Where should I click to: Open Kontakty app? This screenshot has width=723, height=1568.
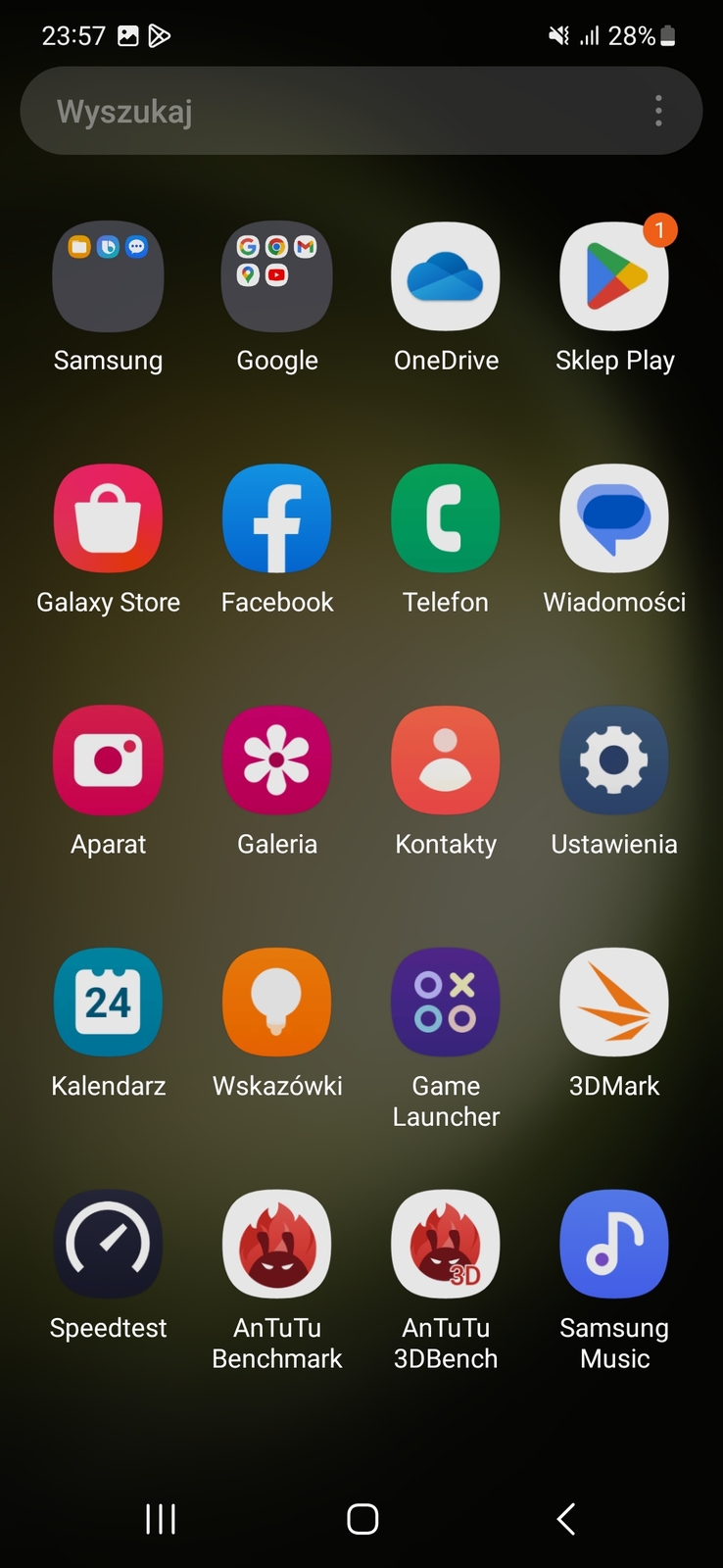(x=446, y=760)
